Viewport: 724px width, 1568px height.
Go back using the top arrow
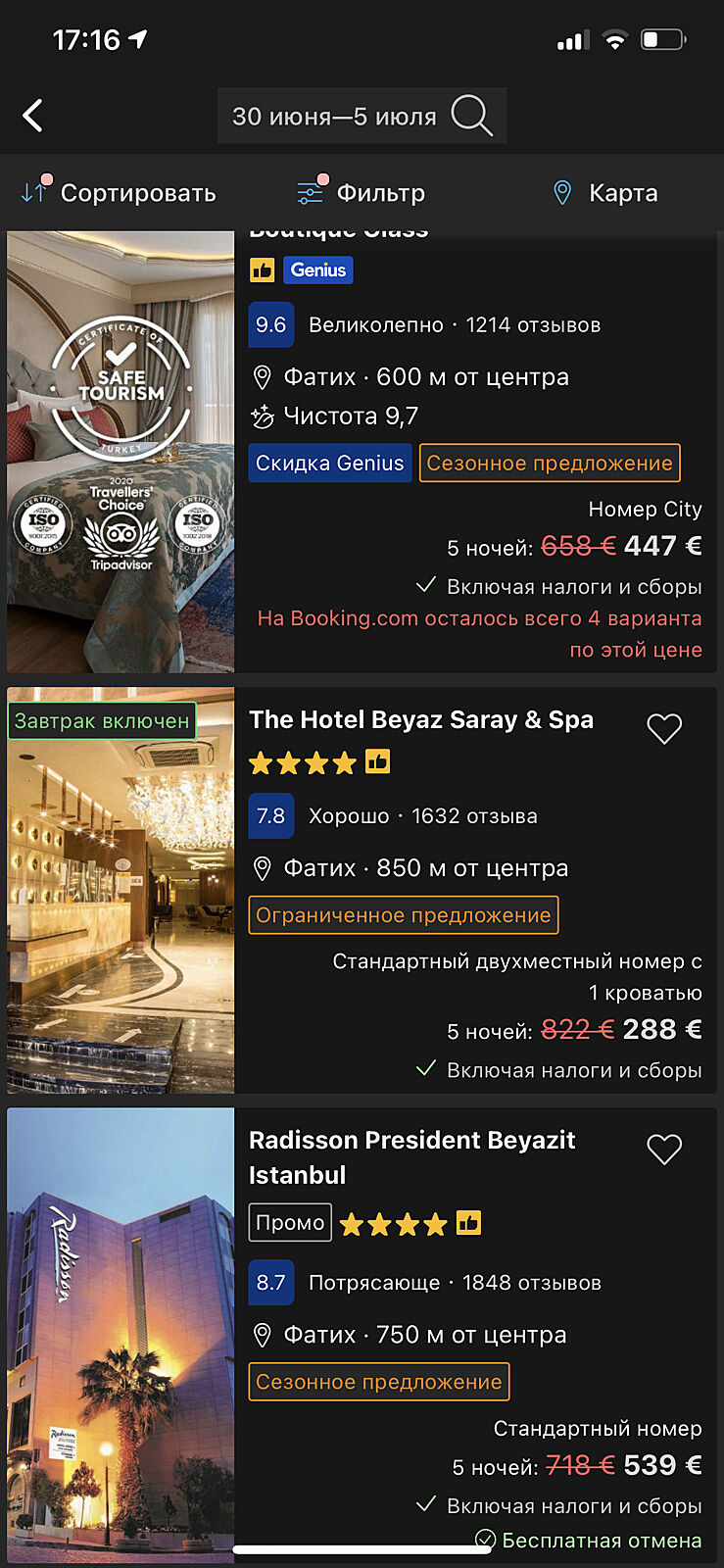[x=33, y=116]
